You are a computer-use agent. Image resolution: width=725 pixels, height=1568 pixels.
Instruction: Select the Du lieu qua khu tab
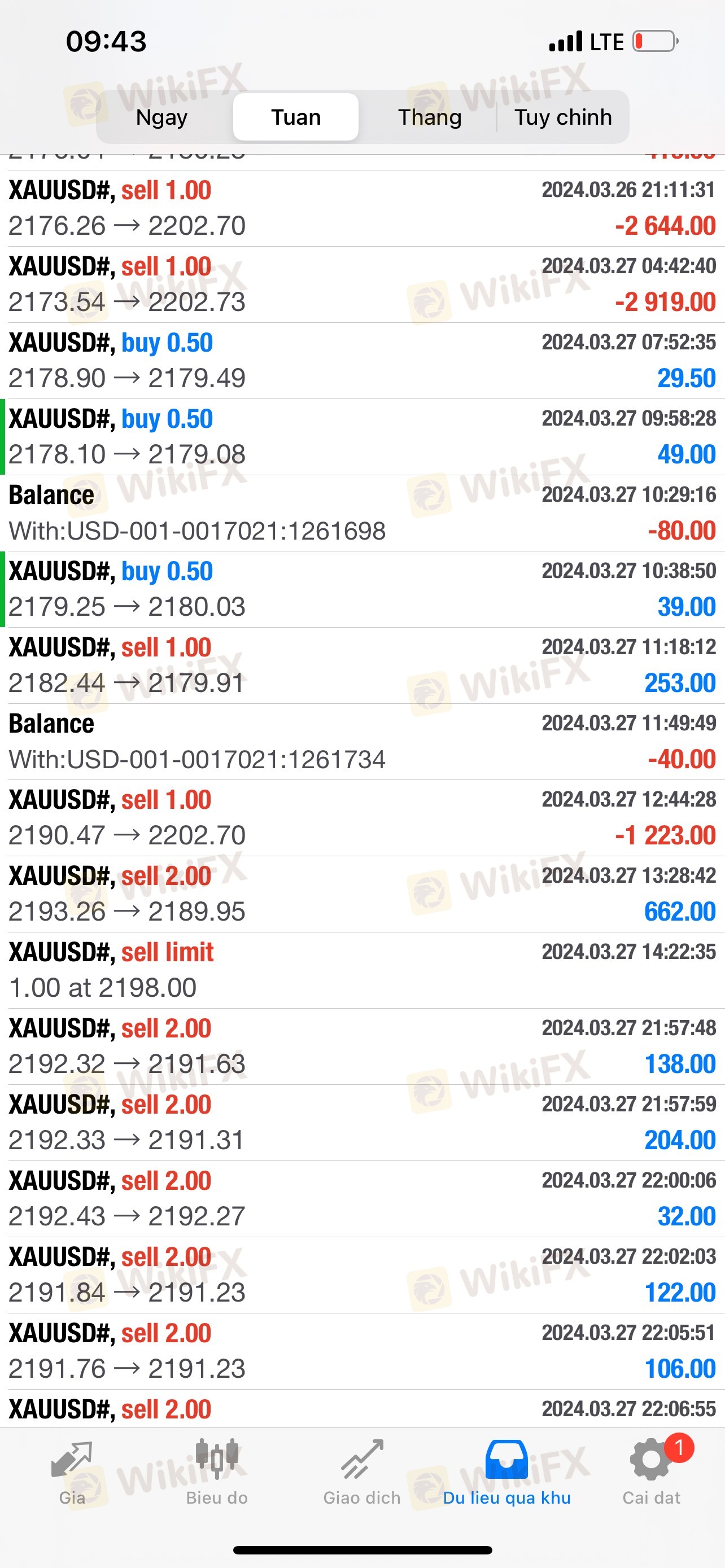pyautogui.click(x=506, y=1472)
